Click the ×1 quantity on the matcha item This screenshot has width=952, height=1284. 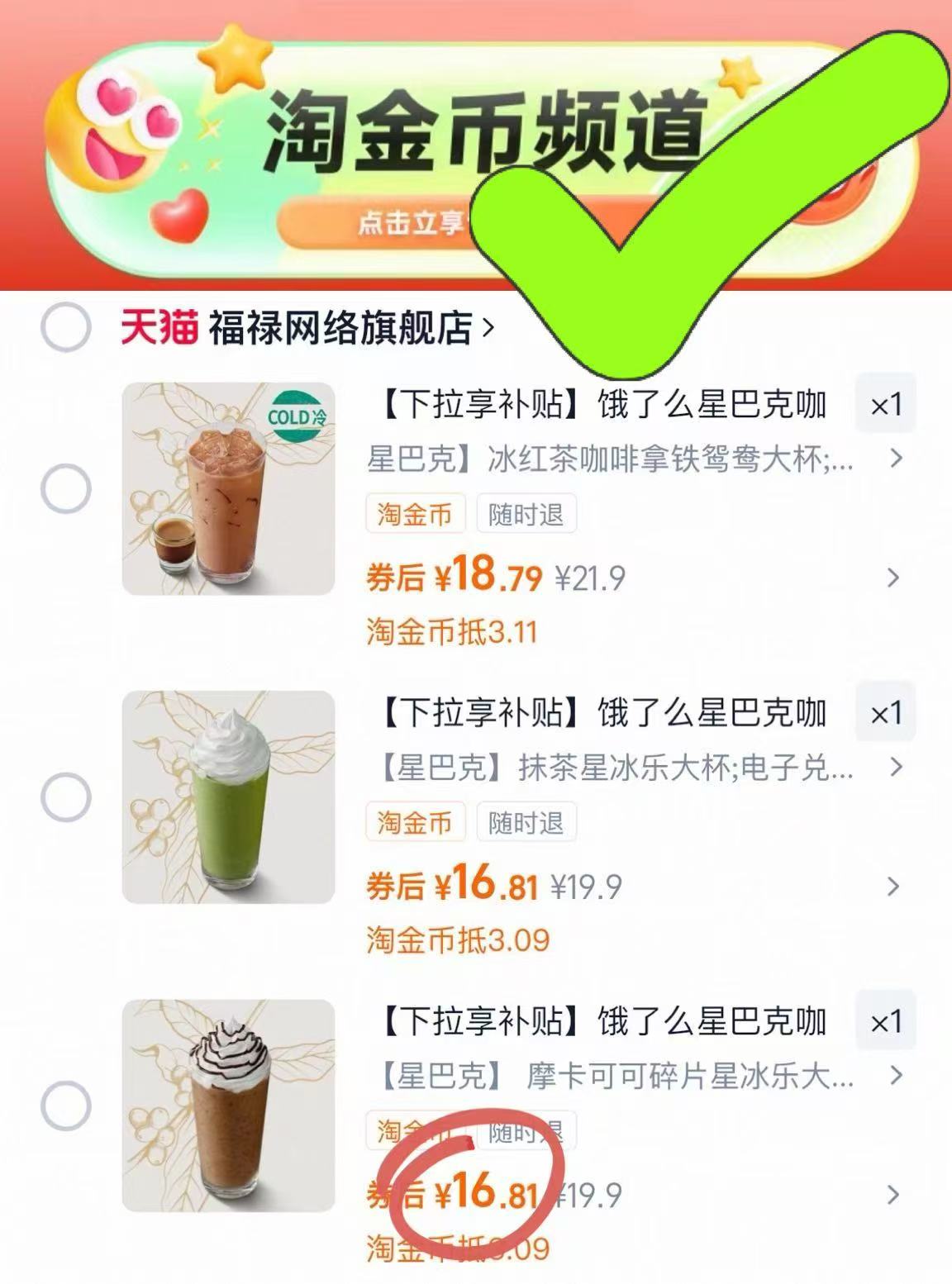[x=888, y=711]
